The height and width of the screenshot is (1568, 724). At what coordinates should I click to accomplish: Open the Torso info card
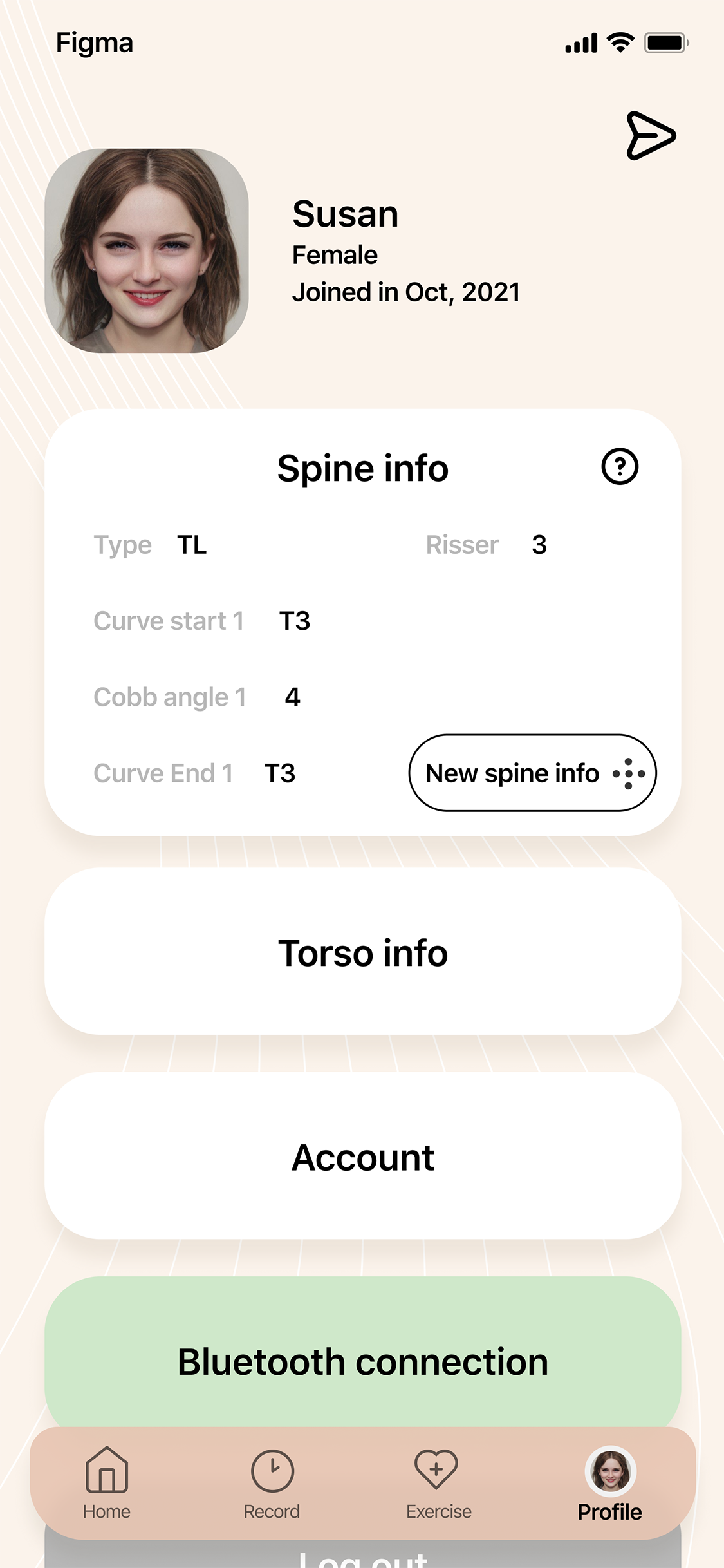point(363,952)
